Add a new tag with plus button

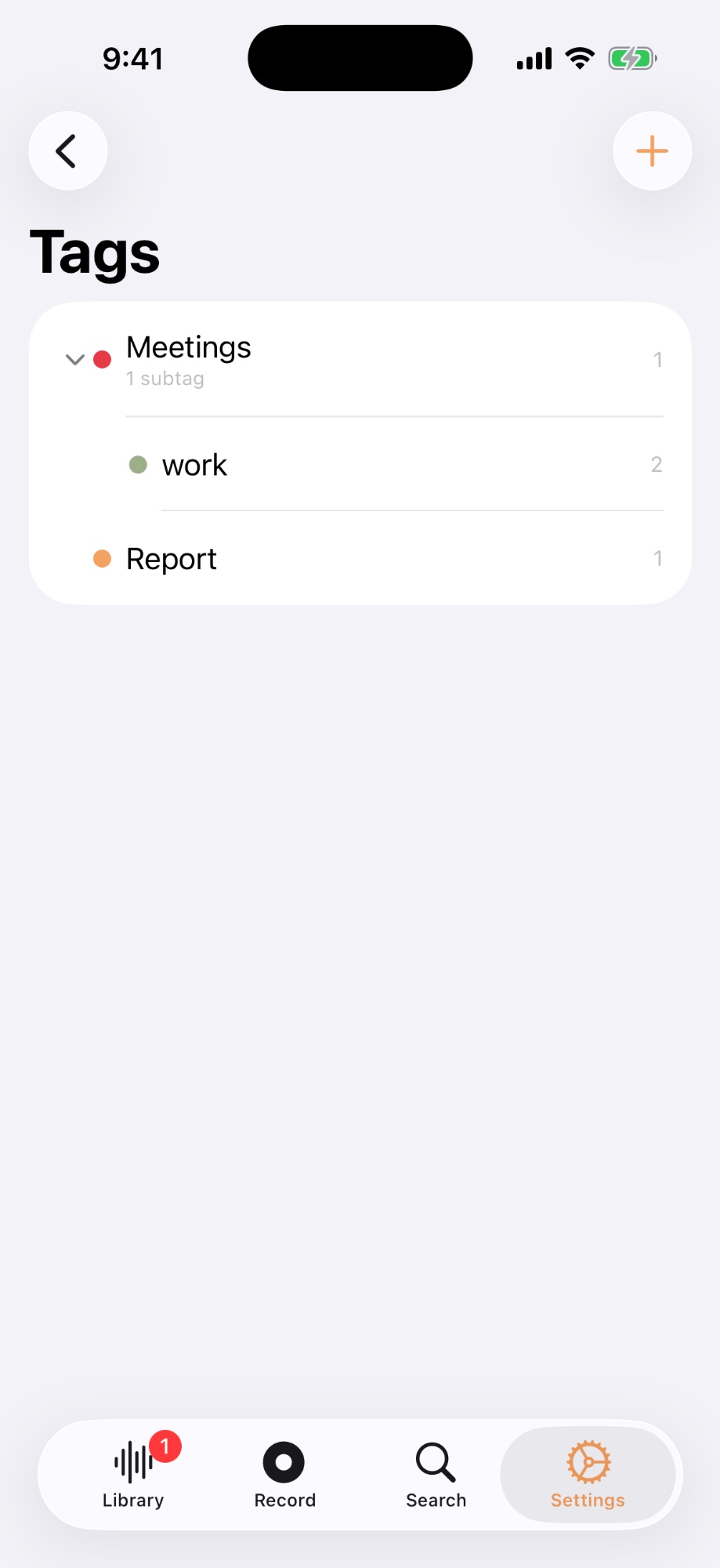tap(652, 151)
